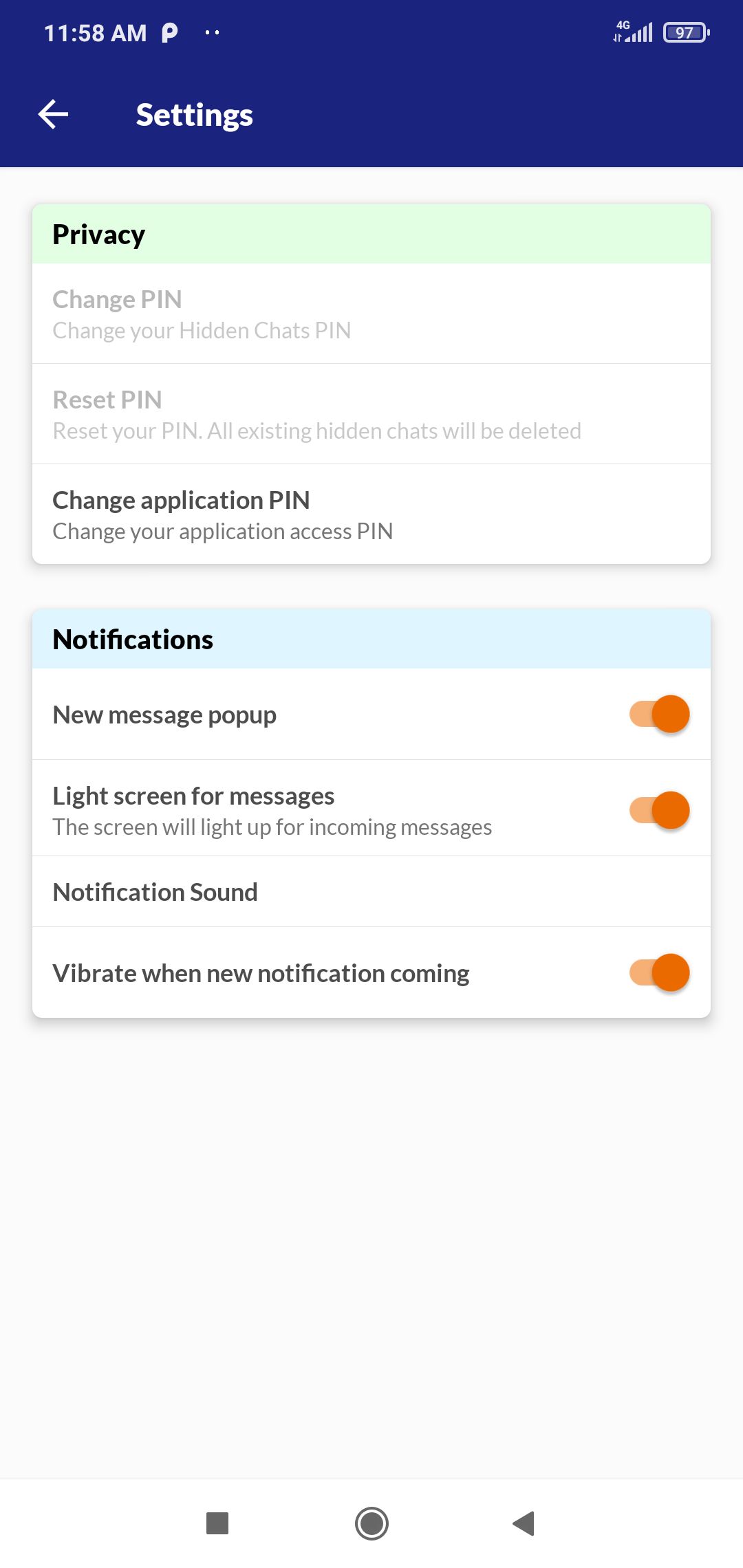The height and width of the screenshot is (1568, 743).
Task: Go back using the top arrow
Action: click(53, 114)
